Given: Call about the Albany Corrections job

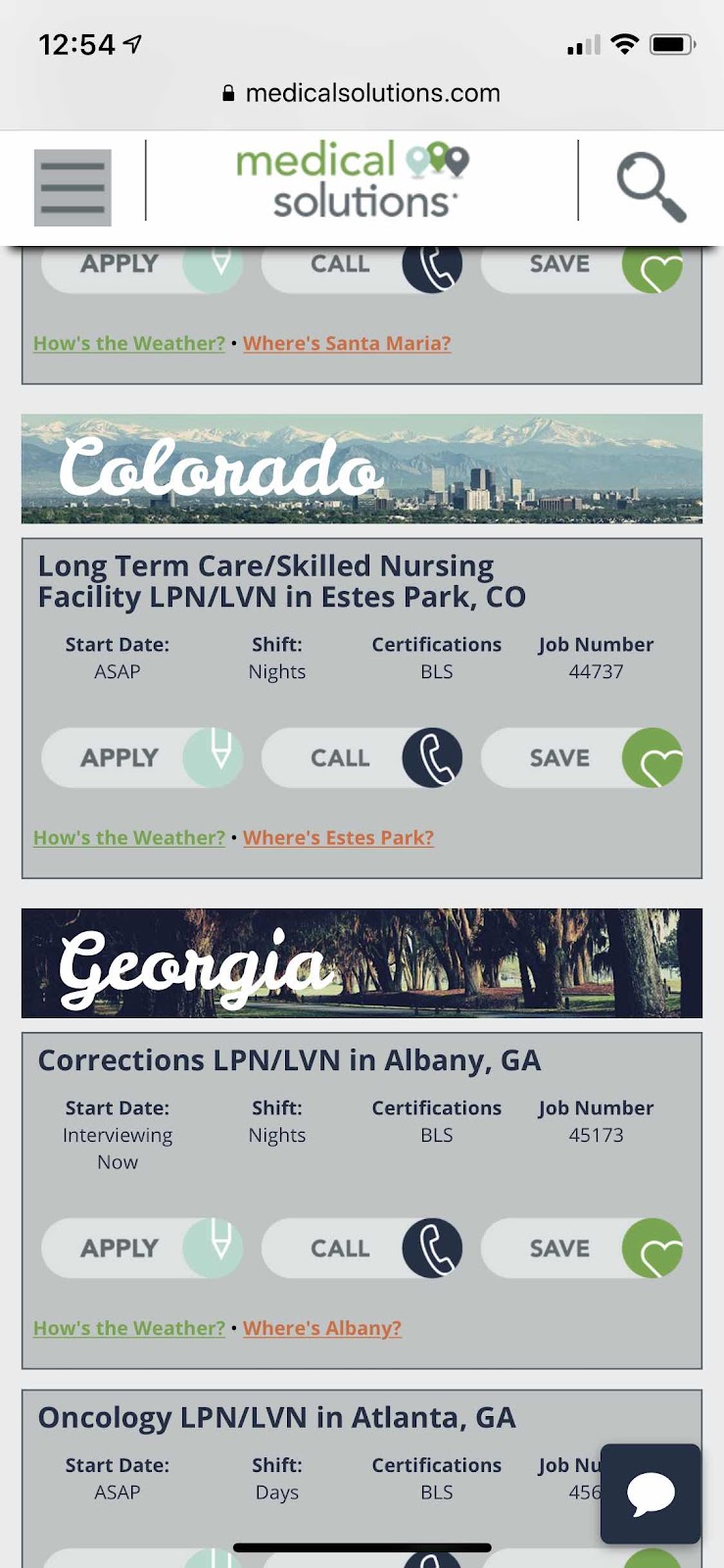Looking at the screenshot, I should 362,1248.
